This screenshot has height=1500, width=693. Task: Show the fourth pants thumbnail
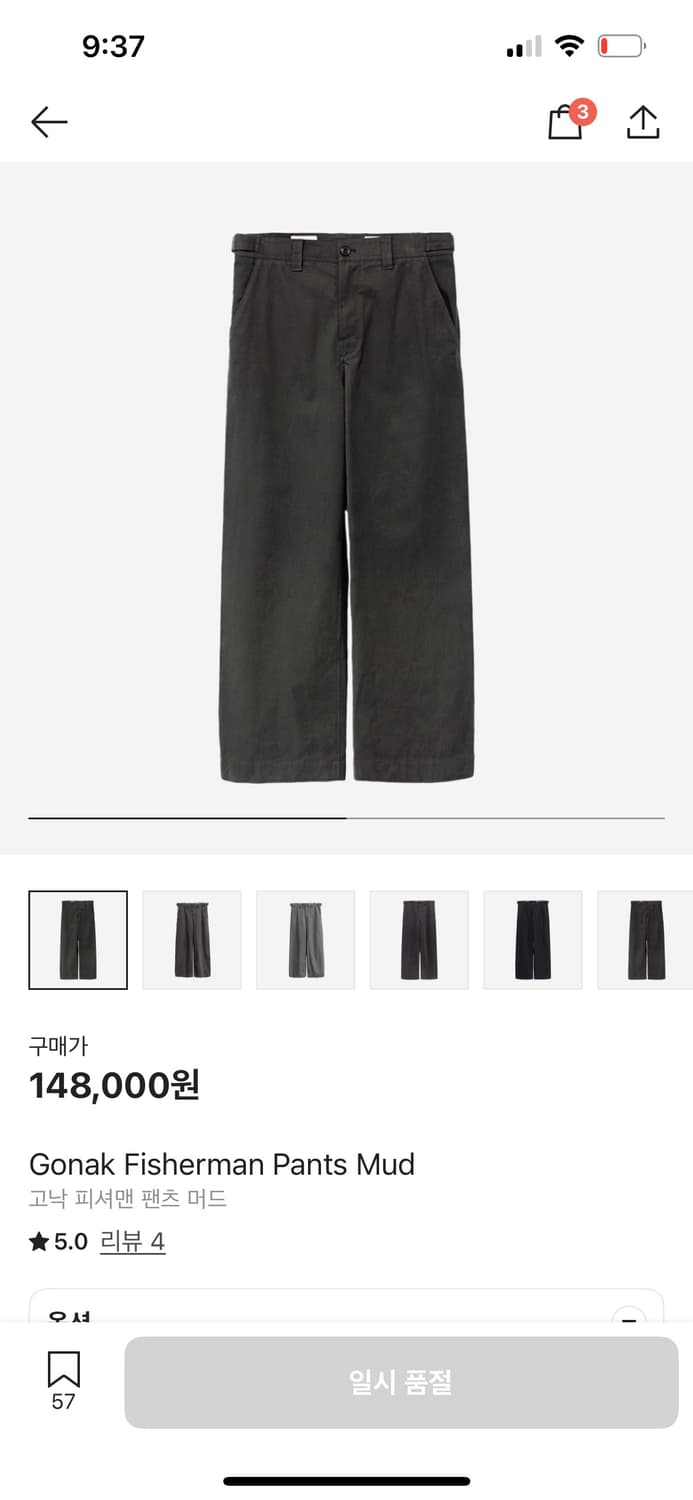(x=419, y=940)
